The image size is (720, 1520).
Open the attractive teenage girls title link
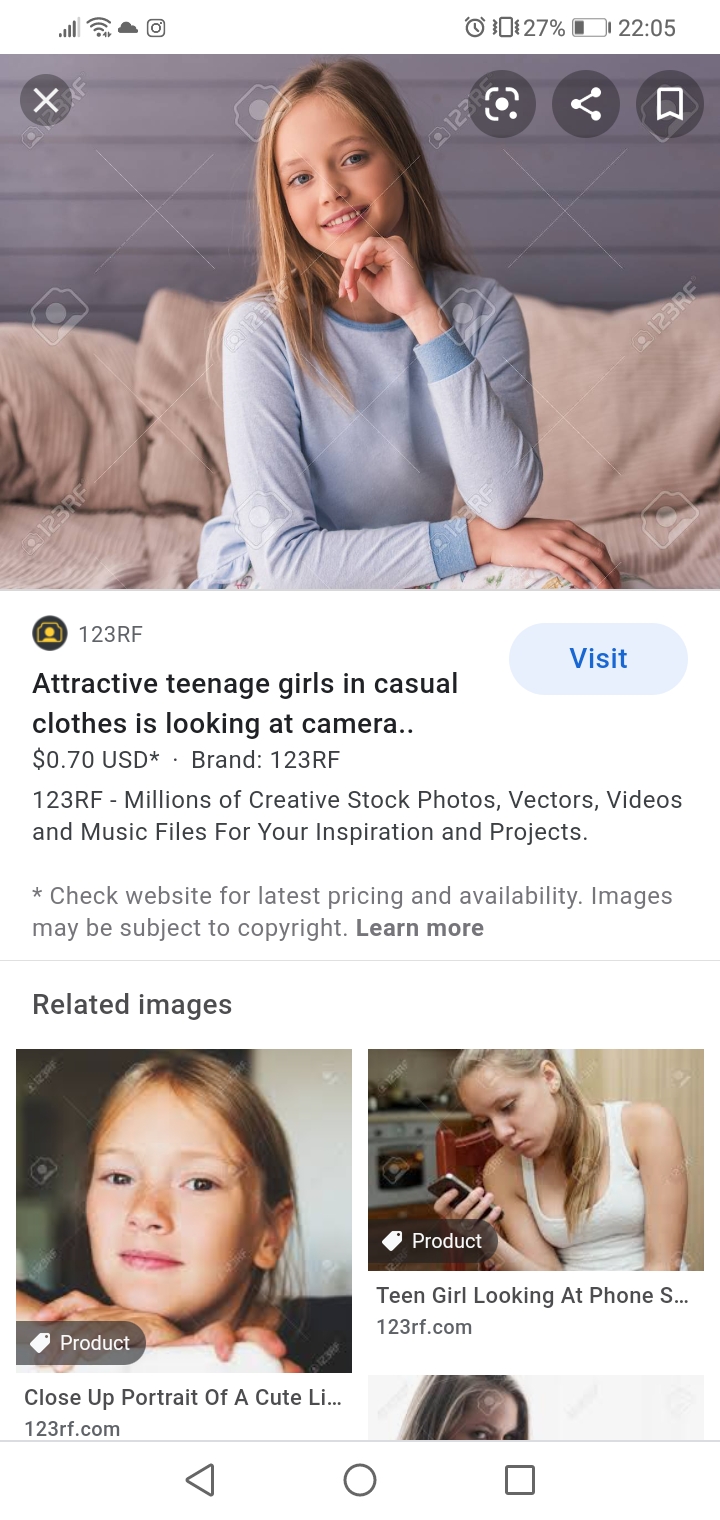coord(245,703)
